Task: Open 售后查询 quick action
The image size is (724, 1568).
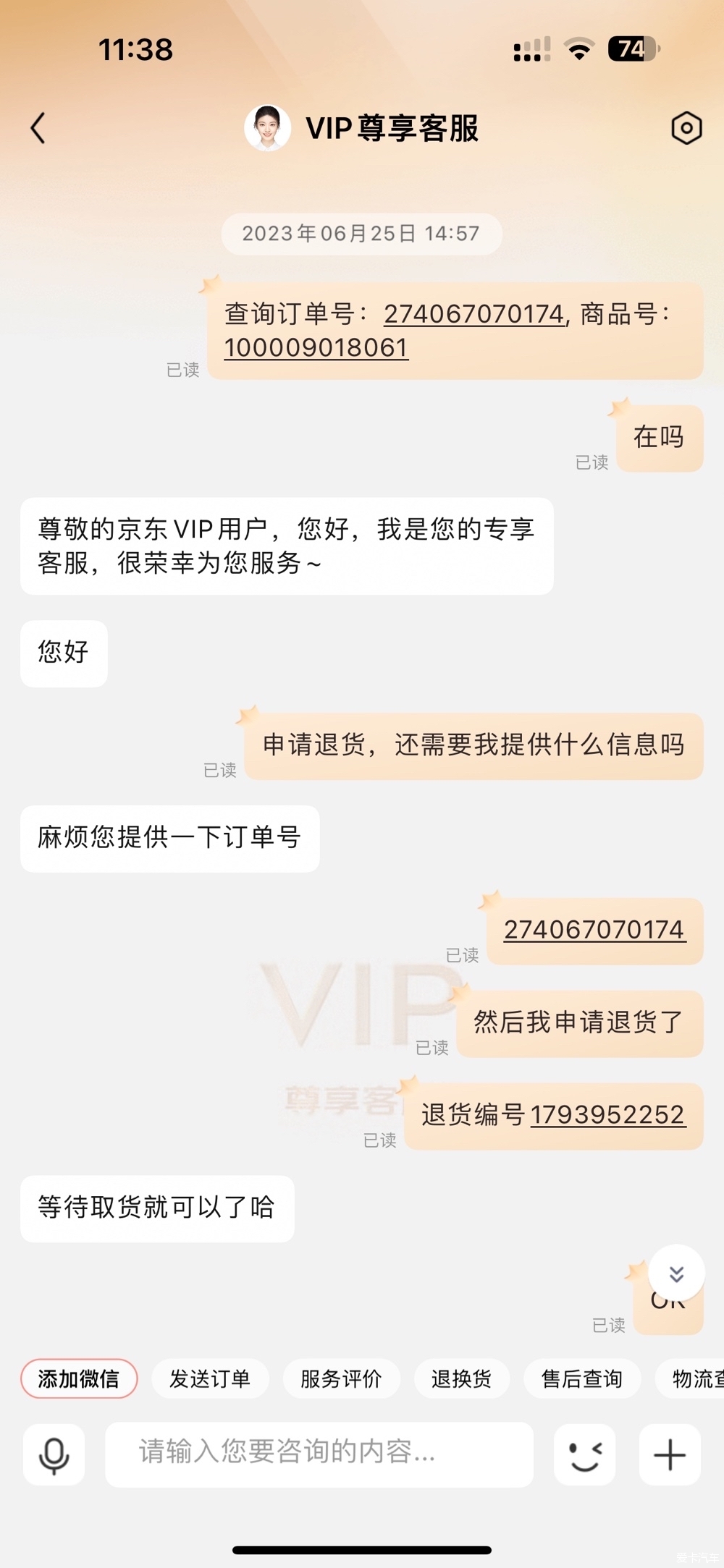Action: (x=582, y=1378)
